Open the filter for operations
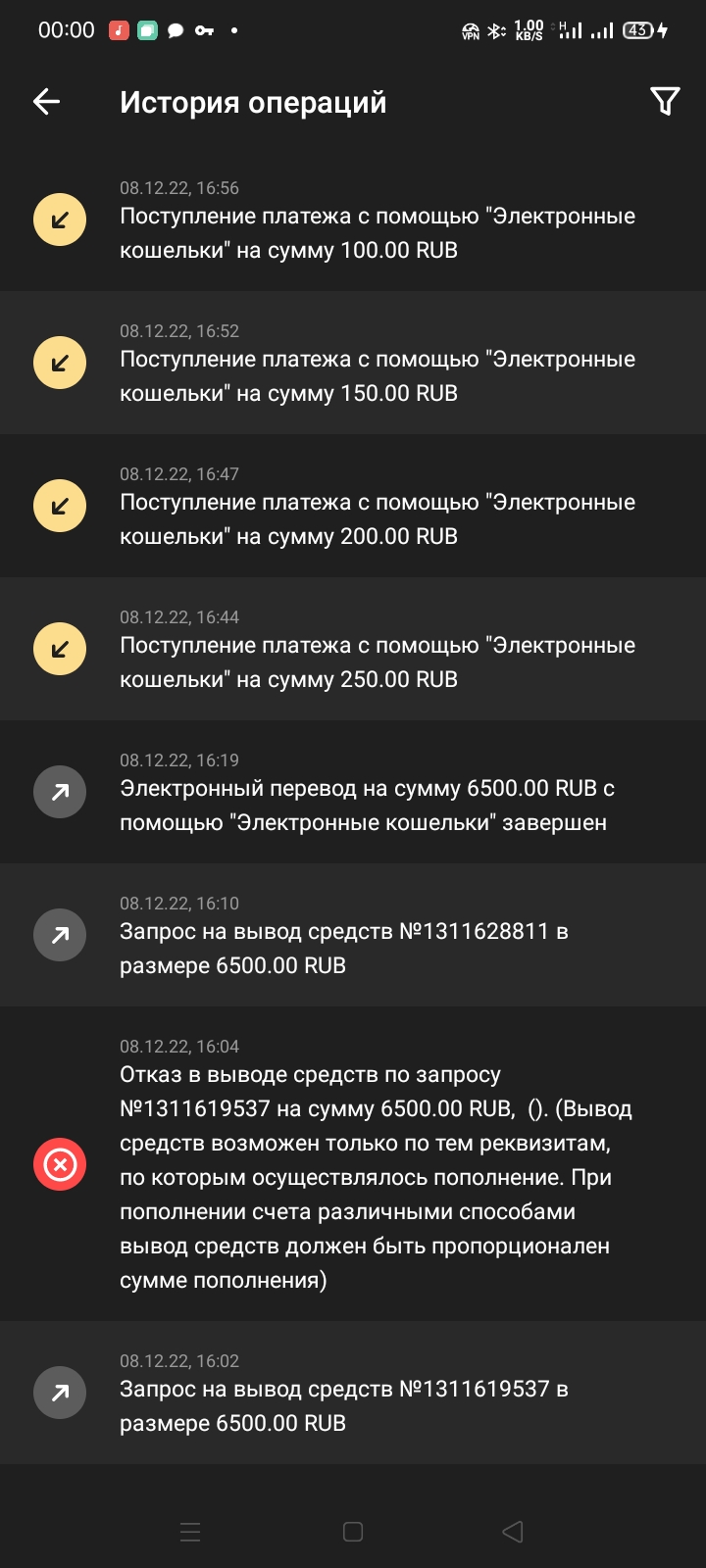Viewport: 706px width, 1568px height. coord(664,101)
